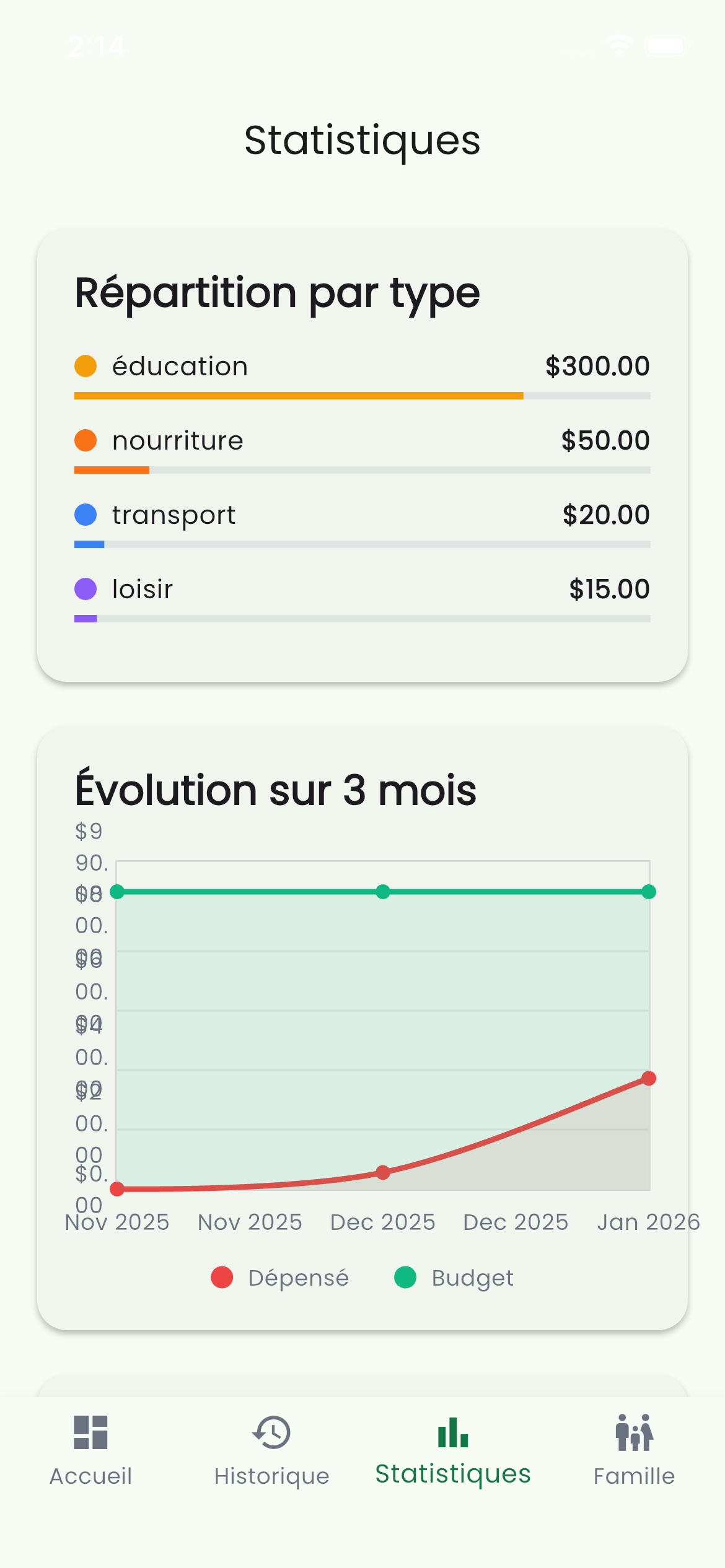Go to the Famille tab
This screenshot has width=725, height=1568.
[x=634, y=1450]
